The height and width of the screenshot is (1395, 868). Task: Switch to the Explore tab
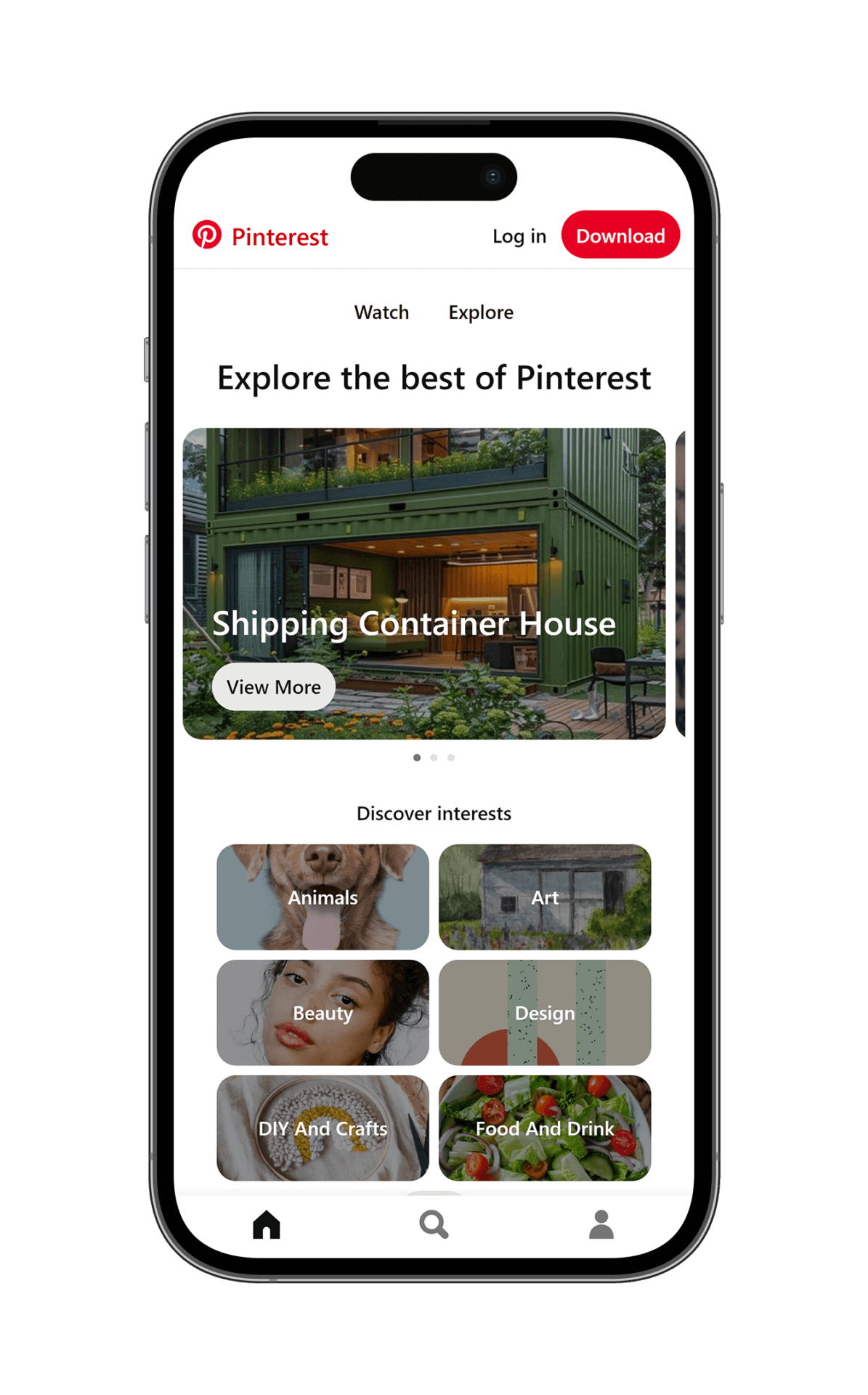pos(480,312)
